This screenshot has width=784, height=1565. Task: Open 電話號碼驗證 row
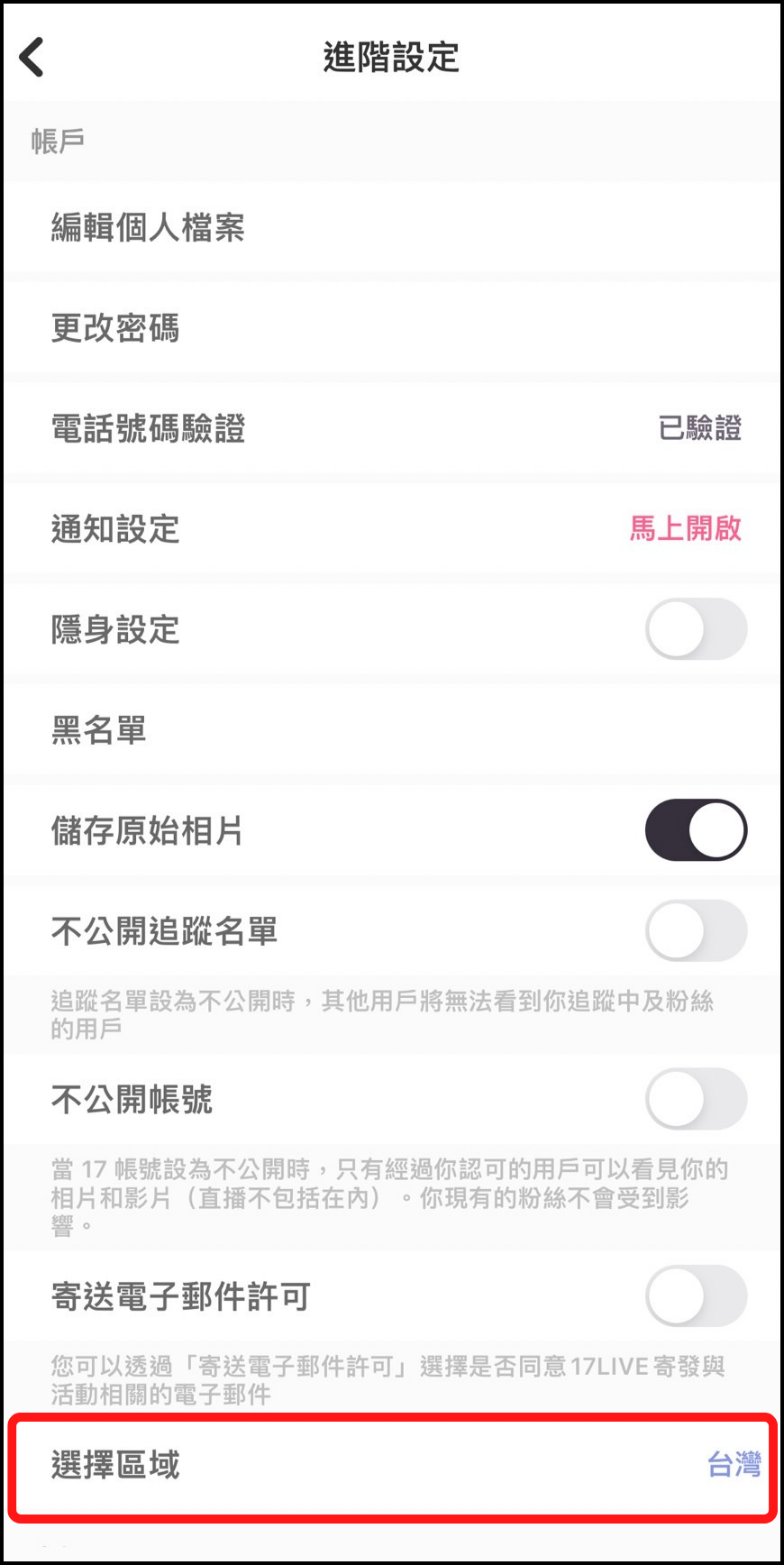[392, 428]
